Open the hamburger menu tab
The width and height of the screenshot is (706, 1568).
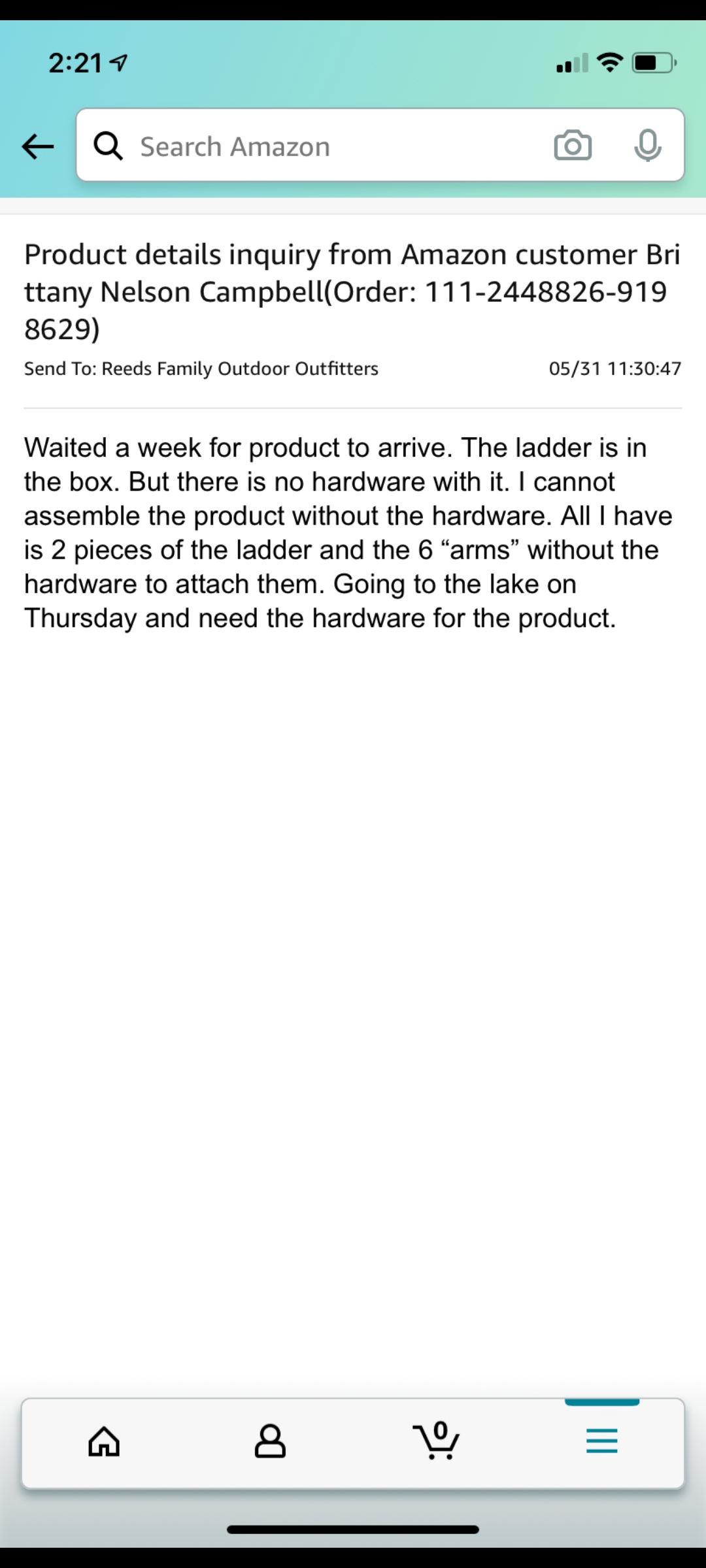[602, 1441]
